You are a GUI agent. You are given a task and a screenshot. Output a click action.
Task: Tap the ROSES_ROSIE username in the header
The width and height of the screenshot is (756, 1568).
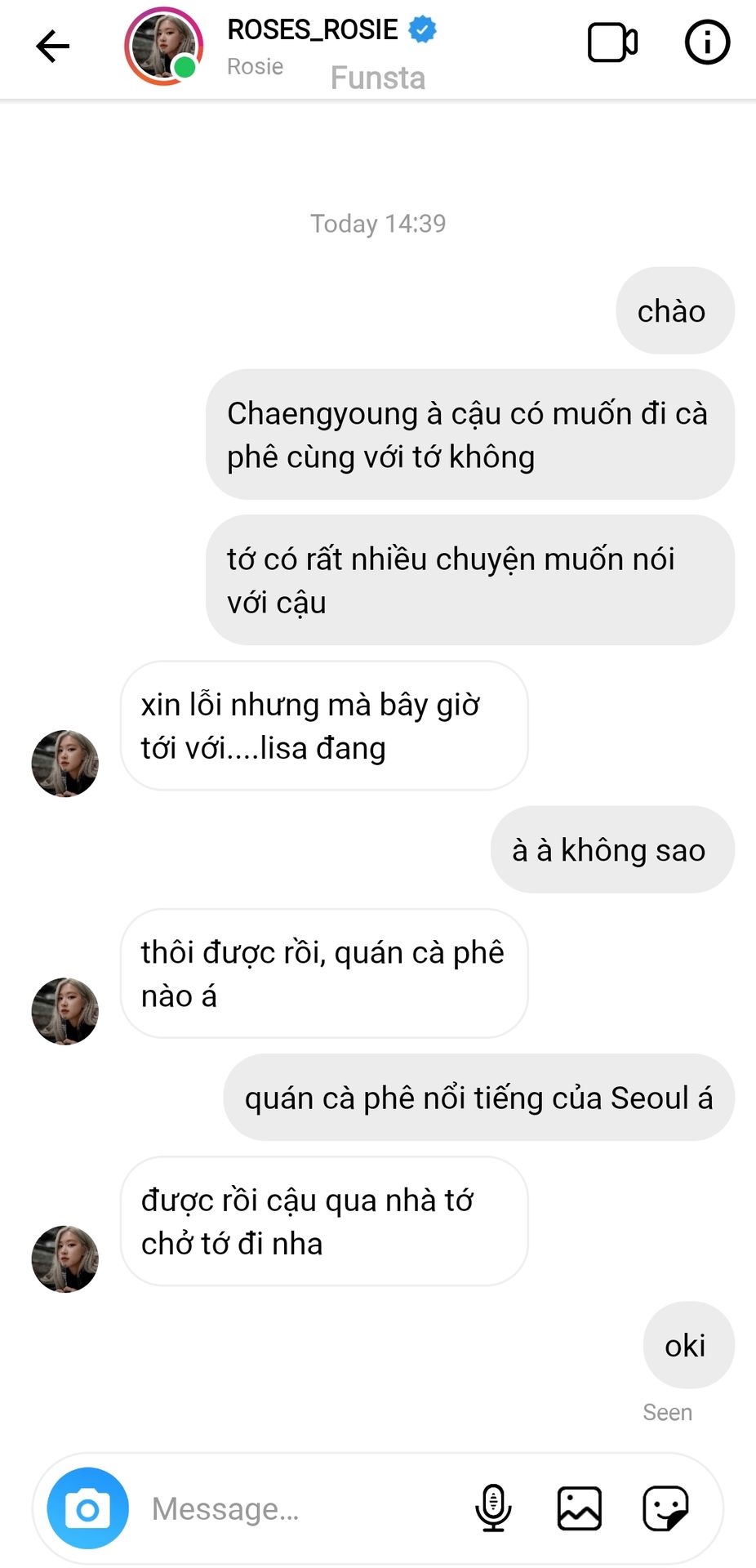coord(313,29)
